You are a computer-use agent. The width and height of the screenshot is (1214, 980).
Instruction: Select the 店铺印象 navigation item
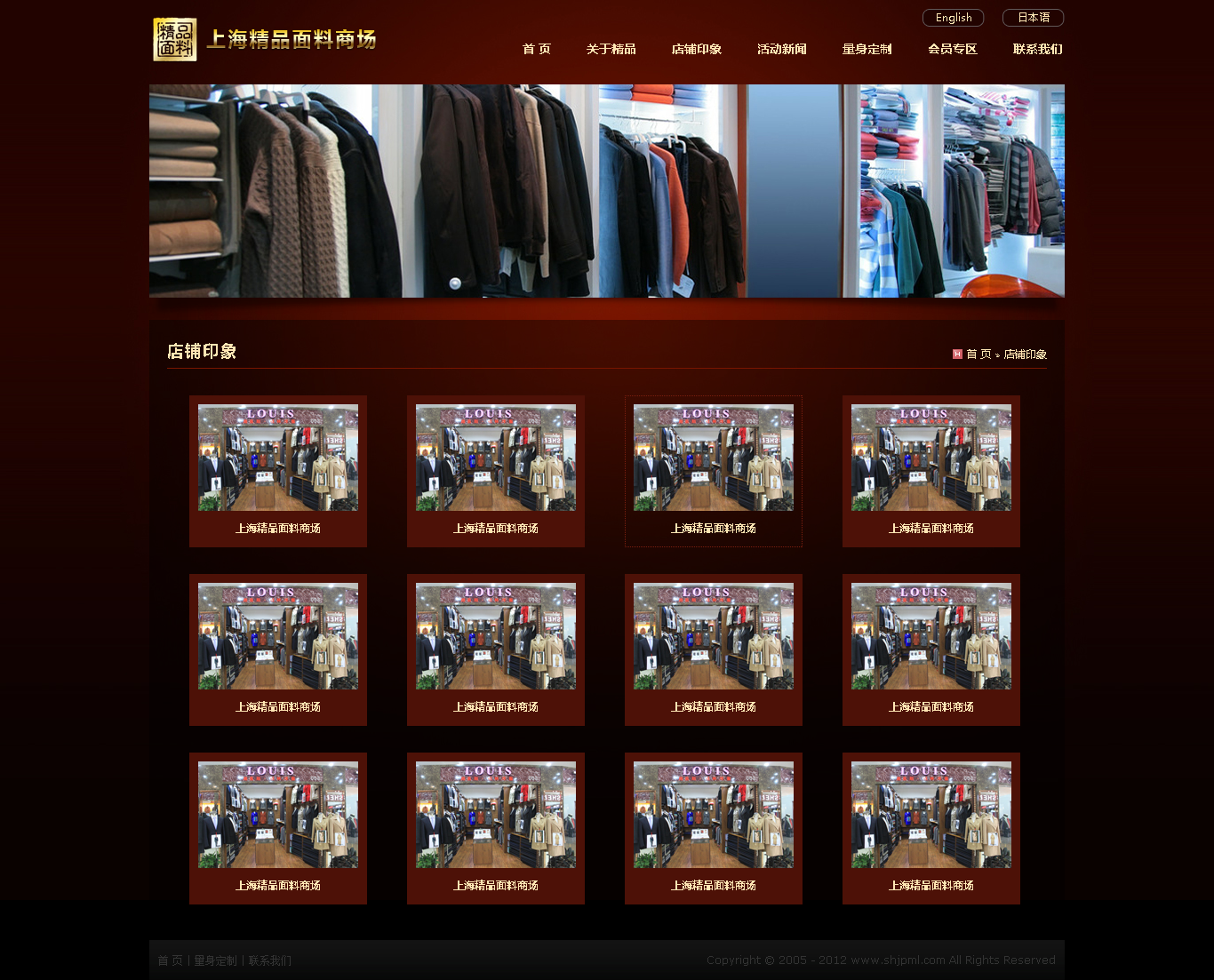click(696, 49)
